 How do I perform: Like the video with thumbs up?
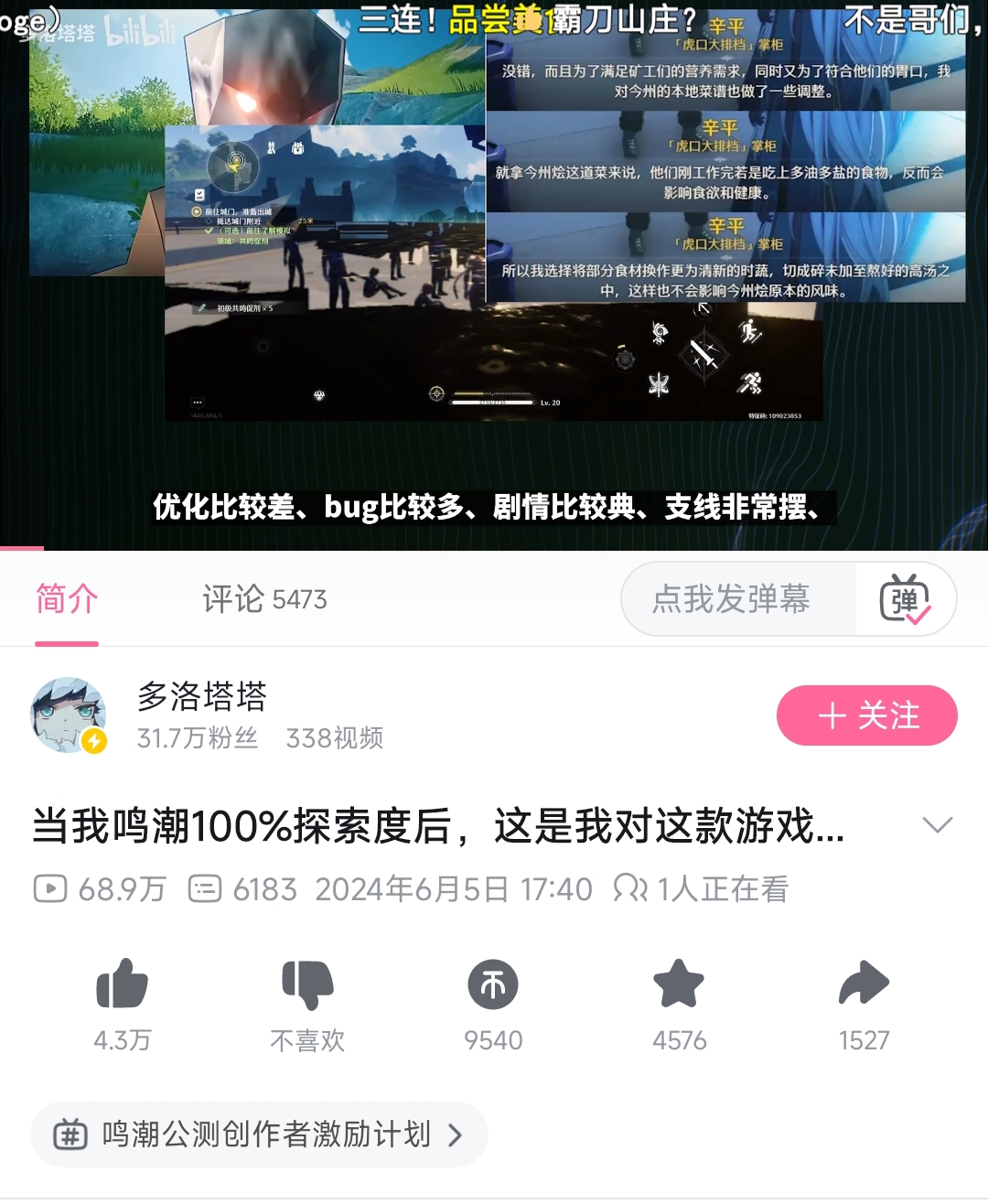(x=123, y=985)
